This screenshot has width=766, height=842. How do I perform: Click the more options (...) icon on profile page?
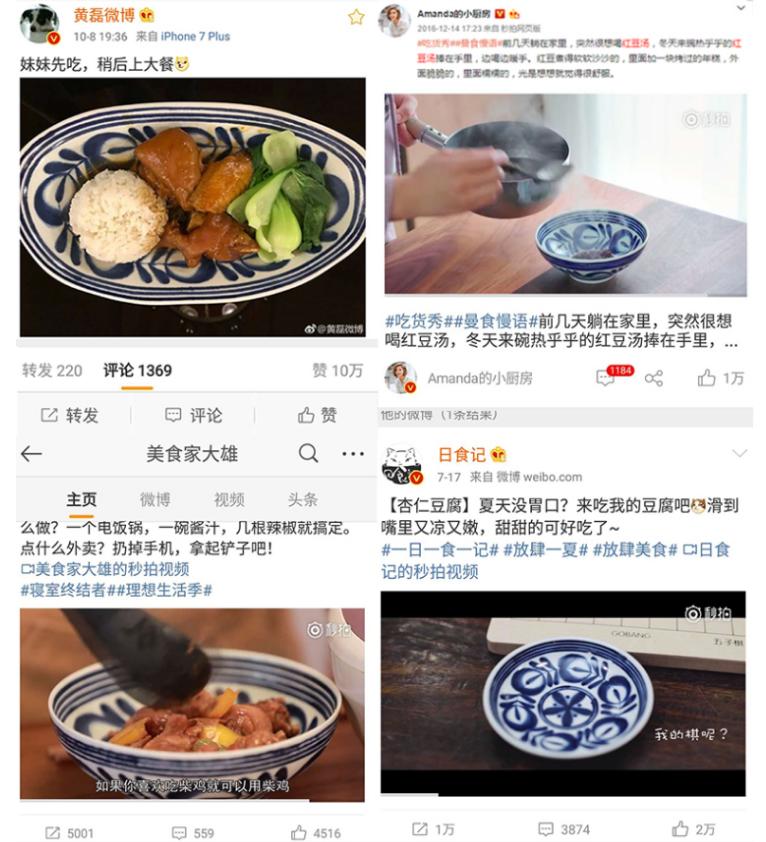point(352,453)
